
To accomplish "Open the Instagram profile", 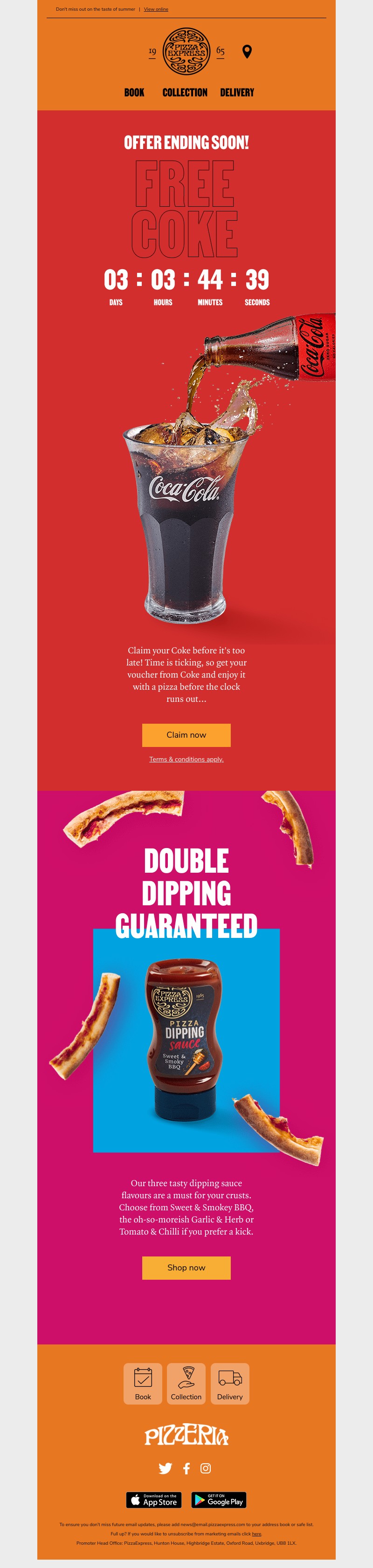I will coord(206,1468).
